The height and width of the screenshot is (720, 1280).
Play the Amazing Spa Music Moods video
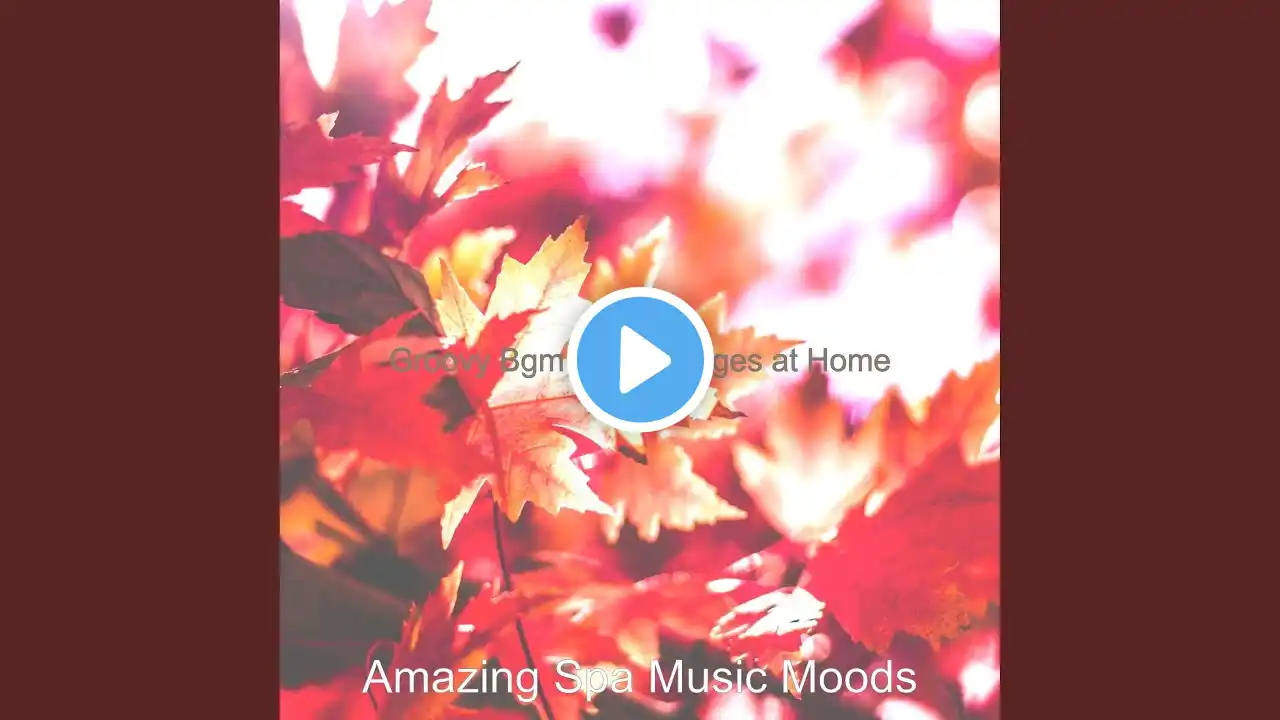pos(640,360)
